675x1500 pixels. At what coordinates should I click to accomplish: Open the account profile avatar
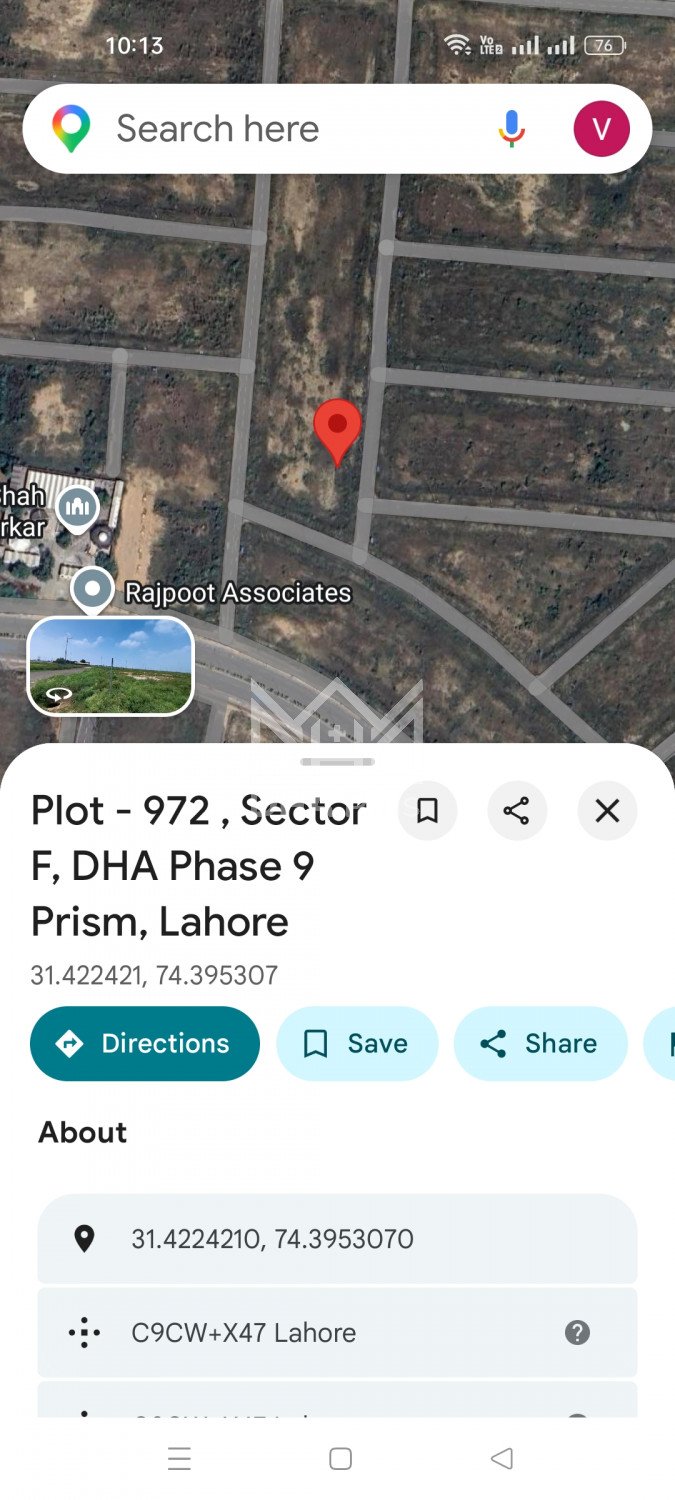pos(601,129)
